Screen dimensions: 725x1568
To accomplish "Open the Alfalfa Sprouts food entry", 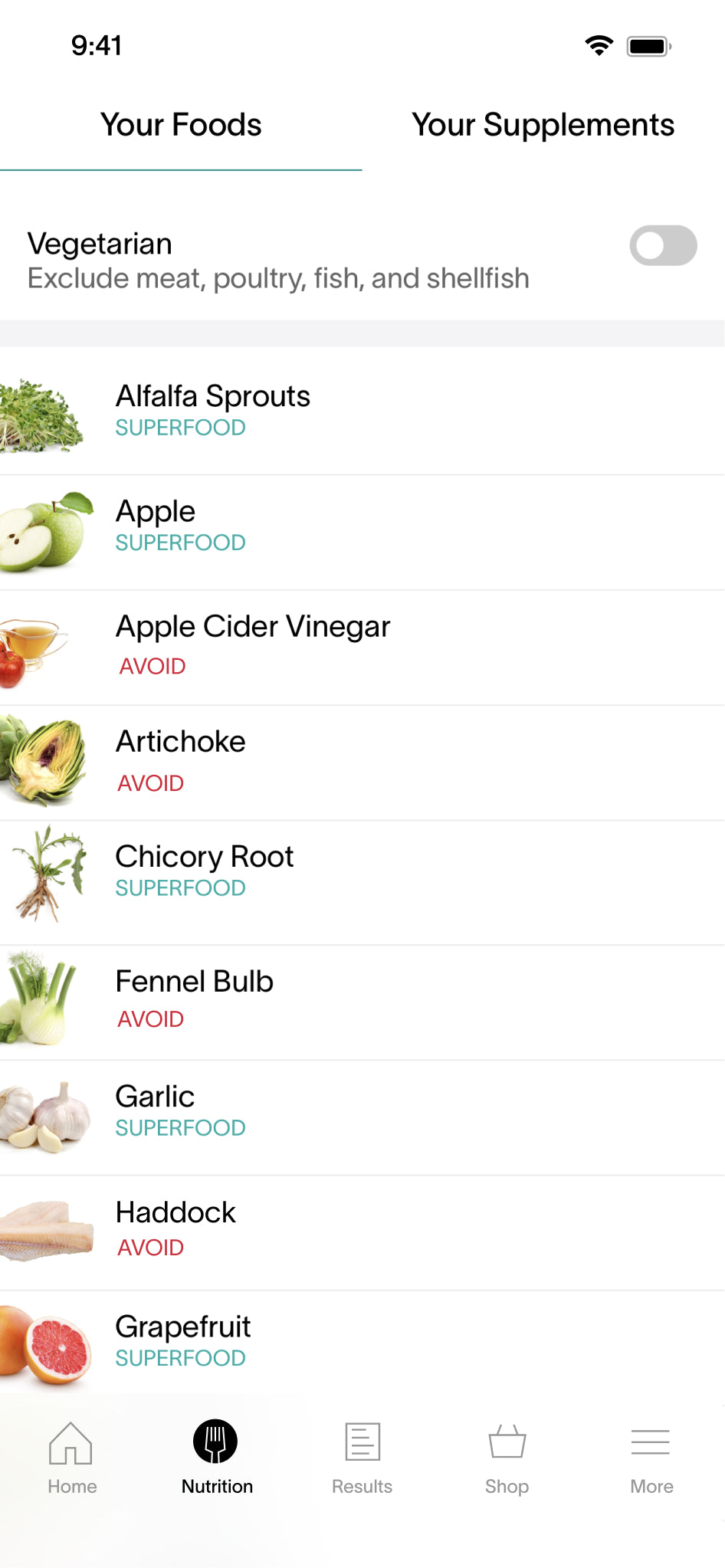I will (362, 411).
